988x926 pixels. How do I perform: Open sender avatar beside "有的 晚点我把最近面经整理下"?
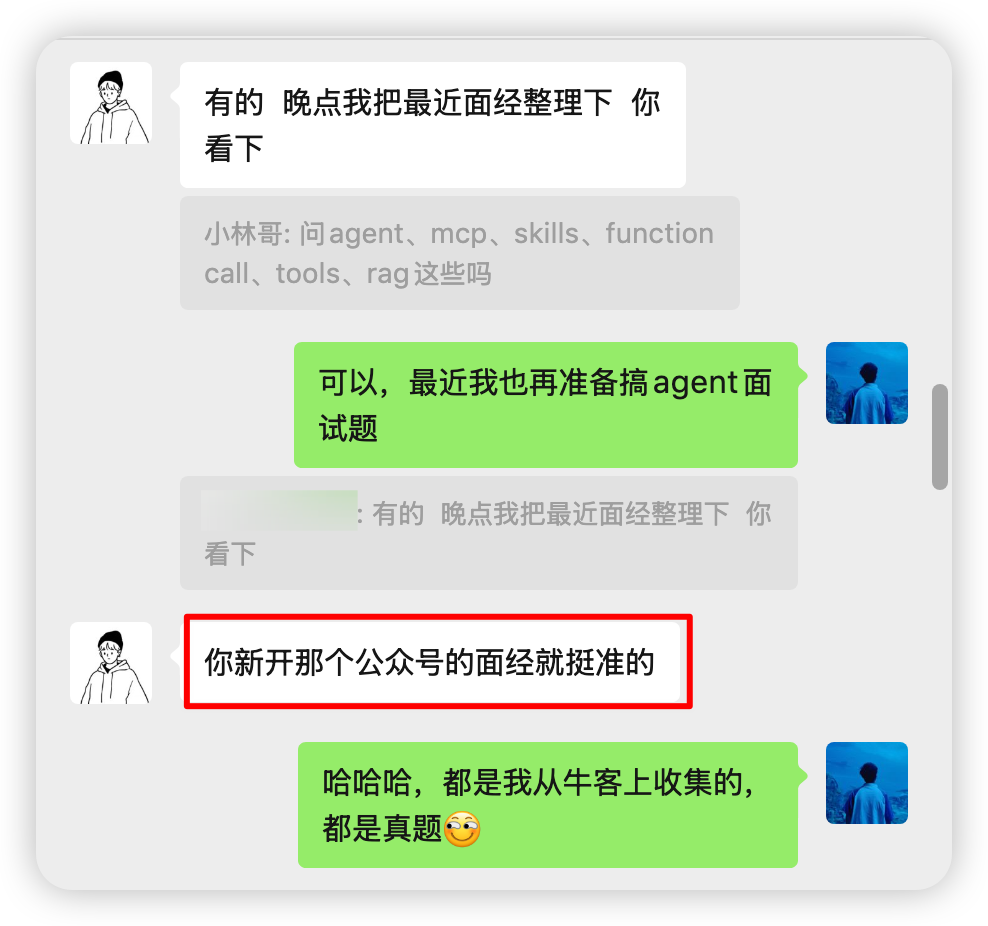click(111, 103)
